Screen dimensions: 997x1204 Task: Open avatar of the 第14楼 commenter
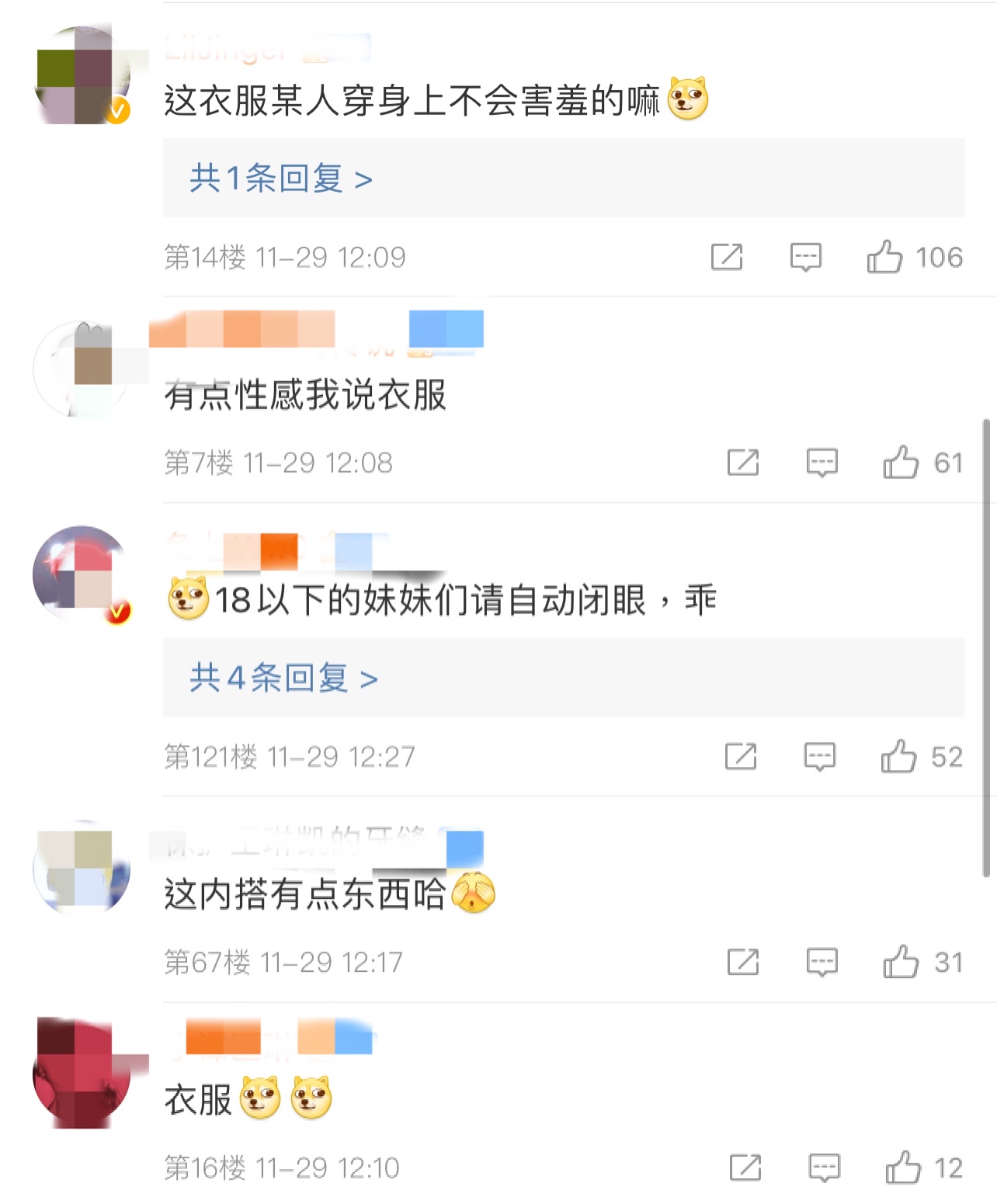82,76
